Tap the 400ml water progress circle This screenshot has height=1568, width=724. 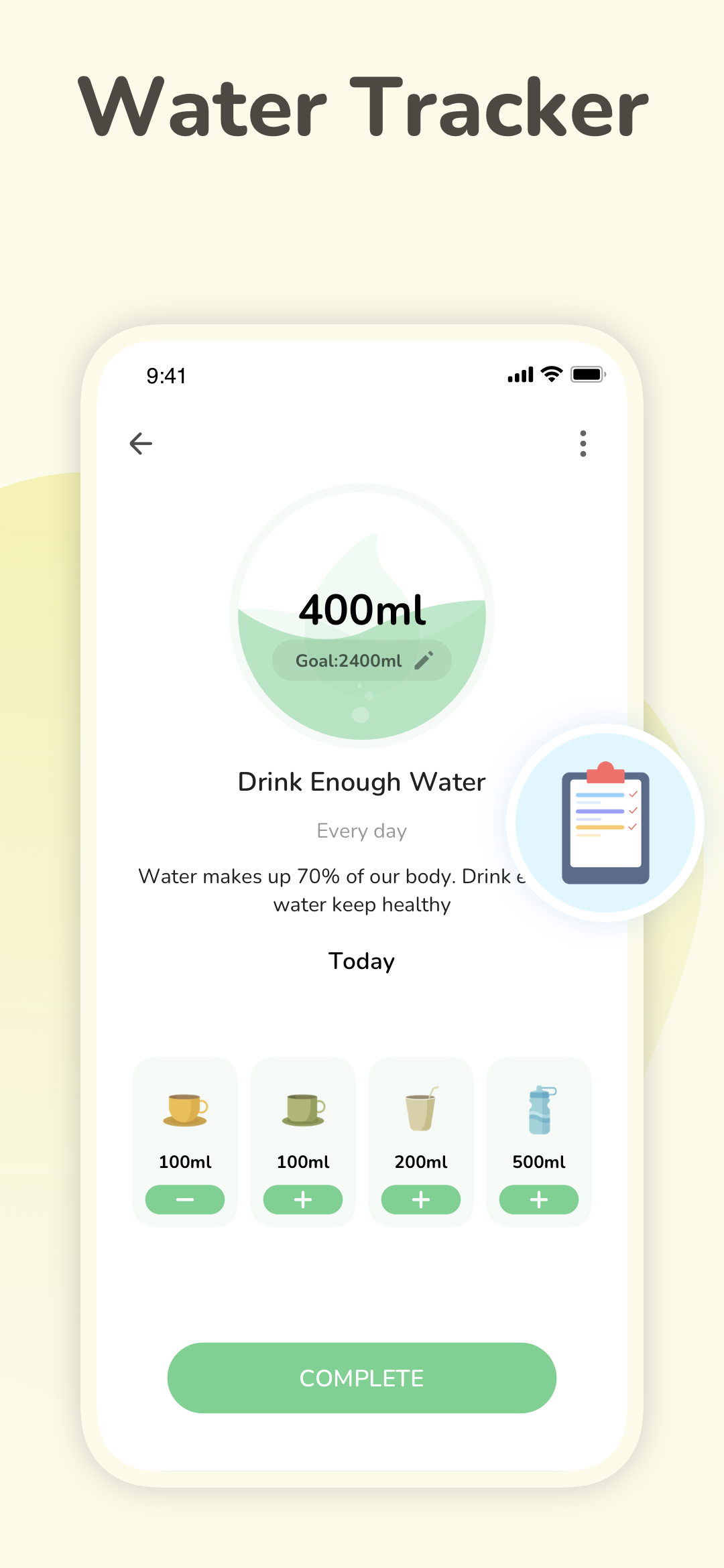click(x=361, y=610)
